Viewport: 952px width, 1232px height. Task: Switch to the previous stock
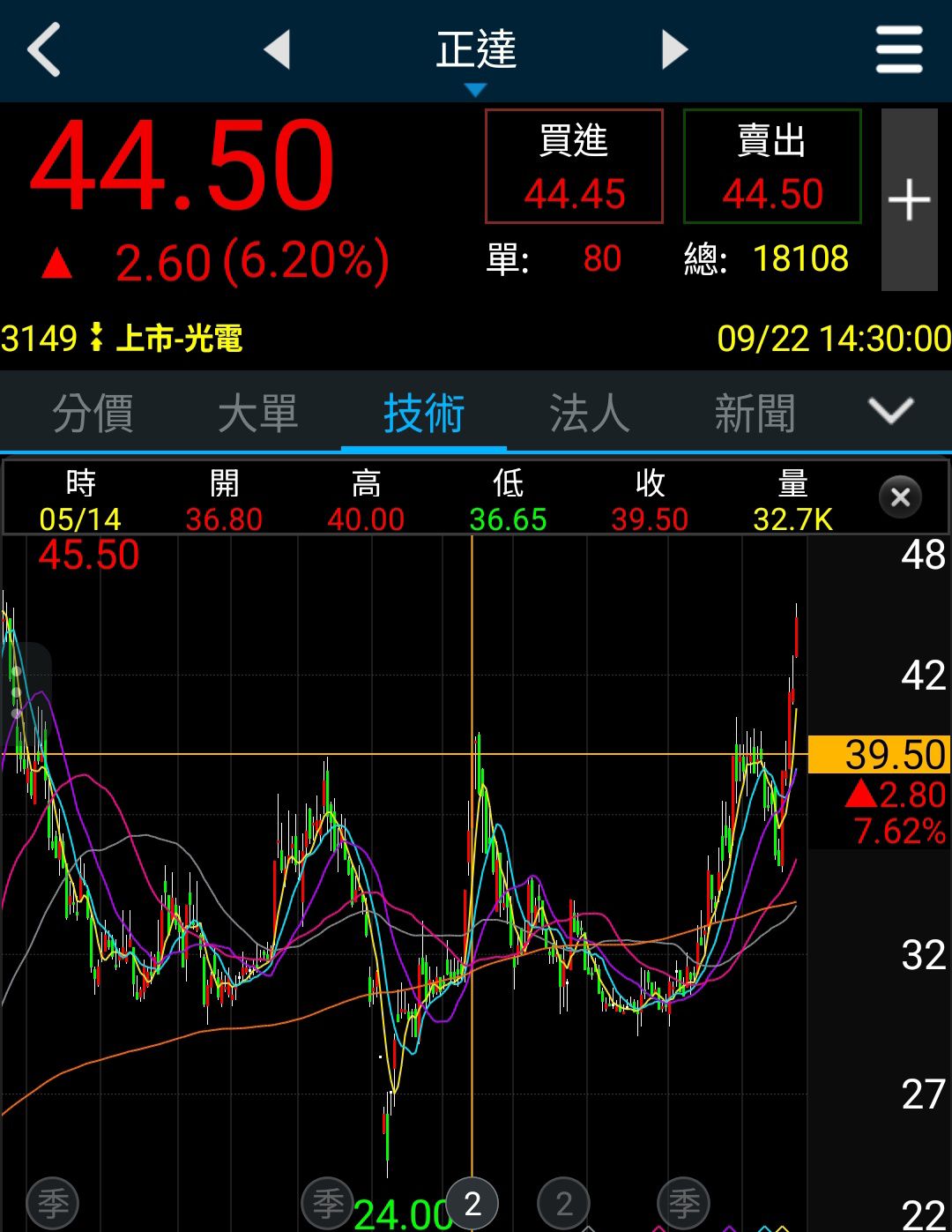pyautogui.click(x=278, y=49)
